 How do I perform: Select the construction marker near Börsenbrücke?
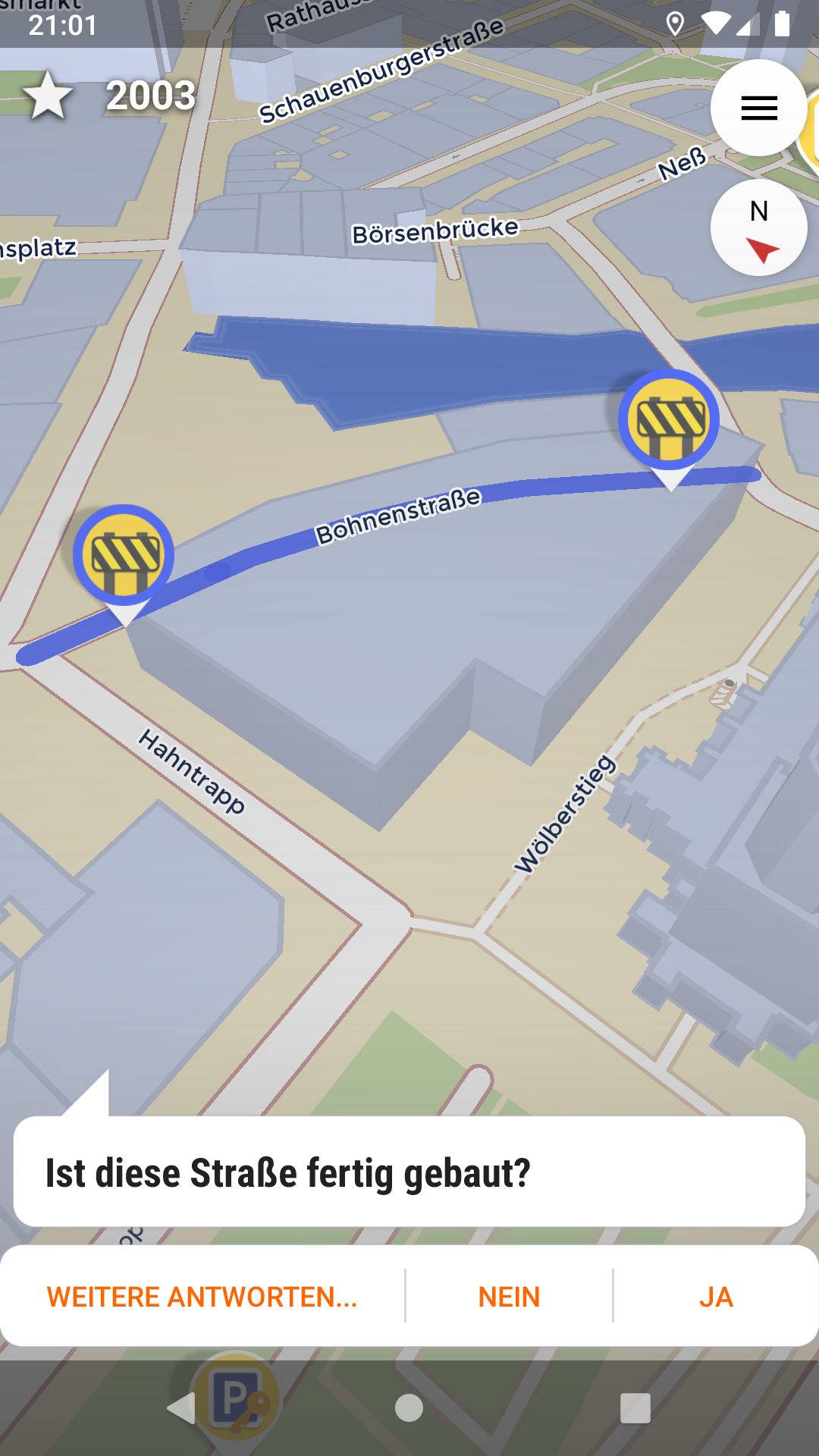(x=668, y=420)
